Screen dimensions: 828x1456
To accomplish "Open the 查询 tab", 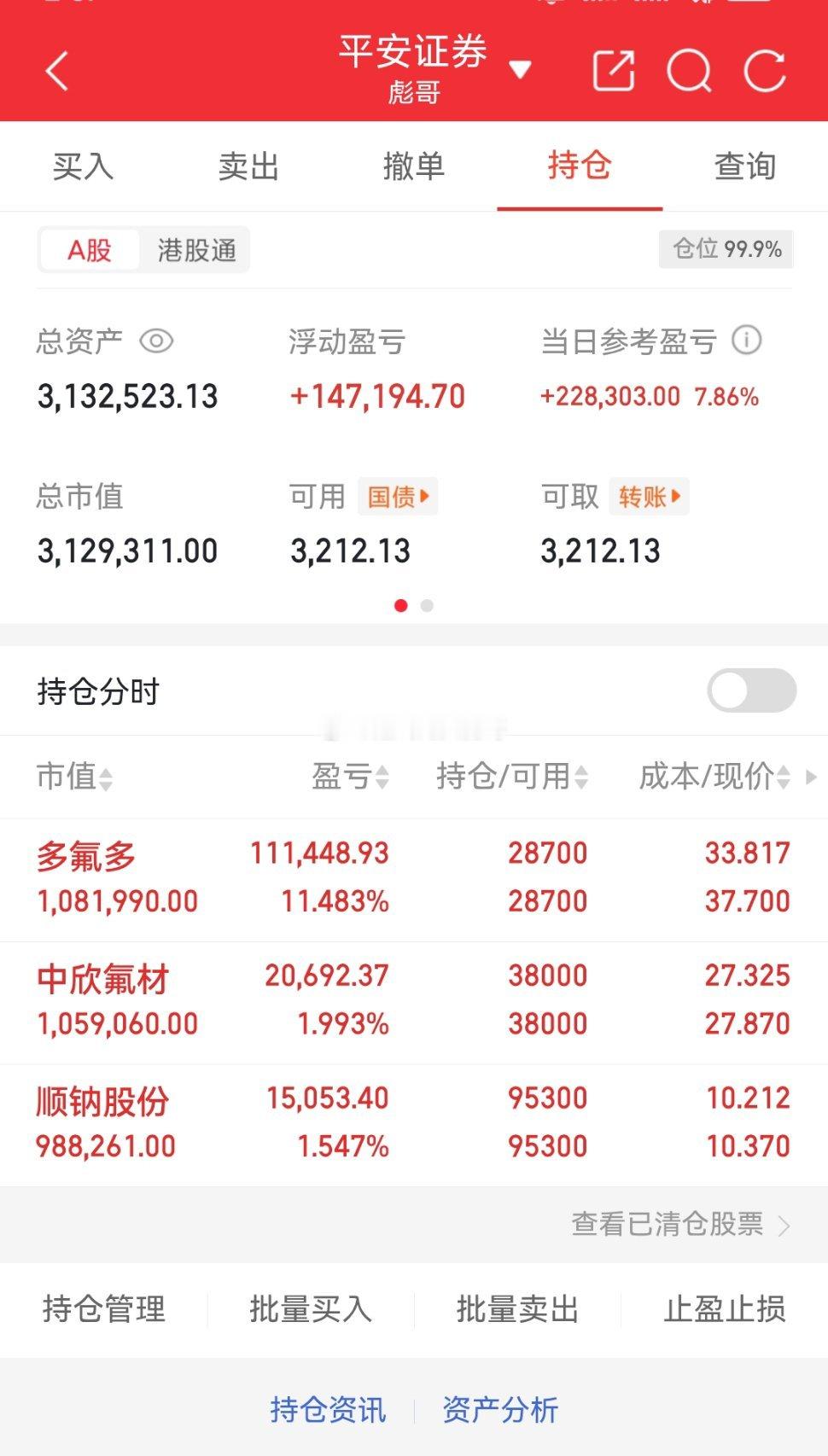I will [x=744, y=166].
